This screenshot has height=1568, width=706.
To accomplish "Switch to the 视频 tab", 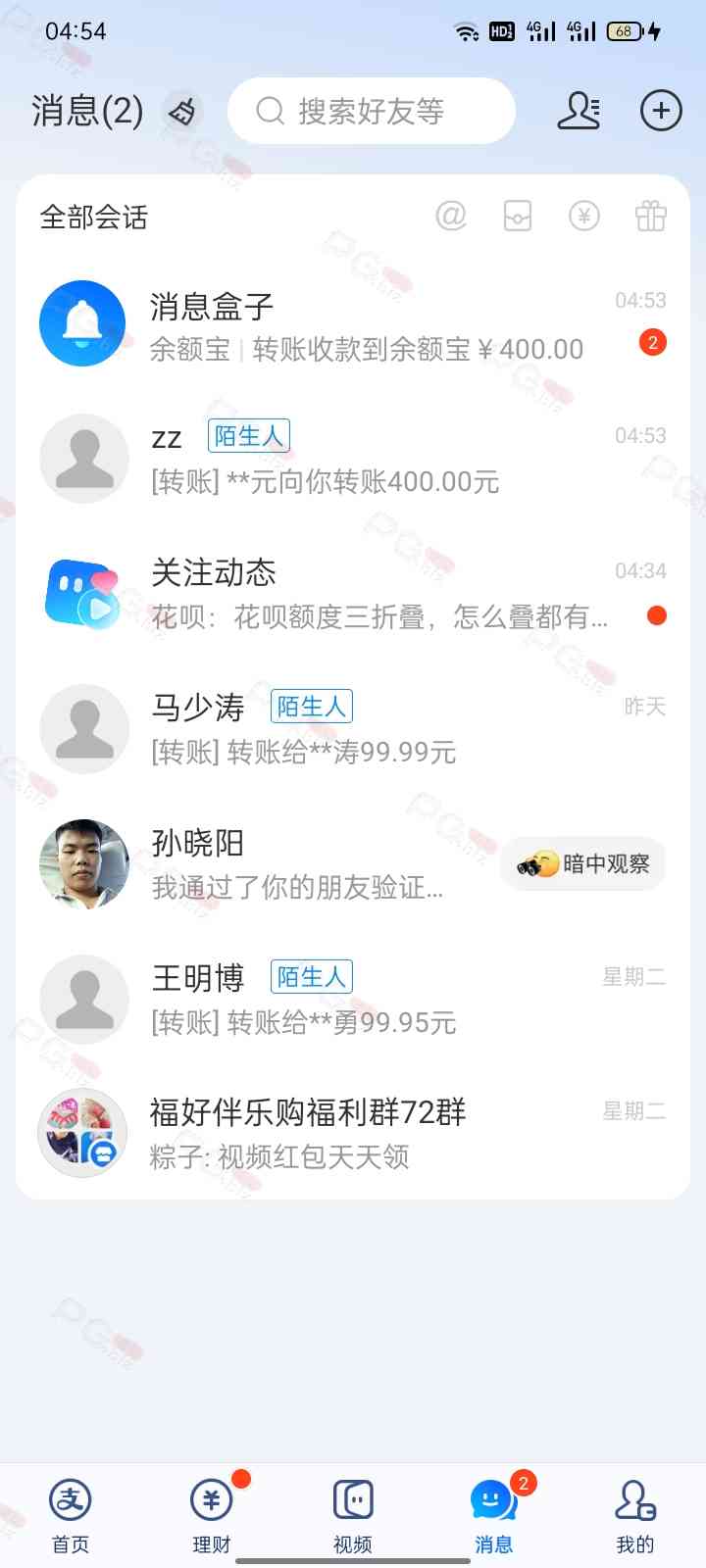I will [x=353, y=1515].
